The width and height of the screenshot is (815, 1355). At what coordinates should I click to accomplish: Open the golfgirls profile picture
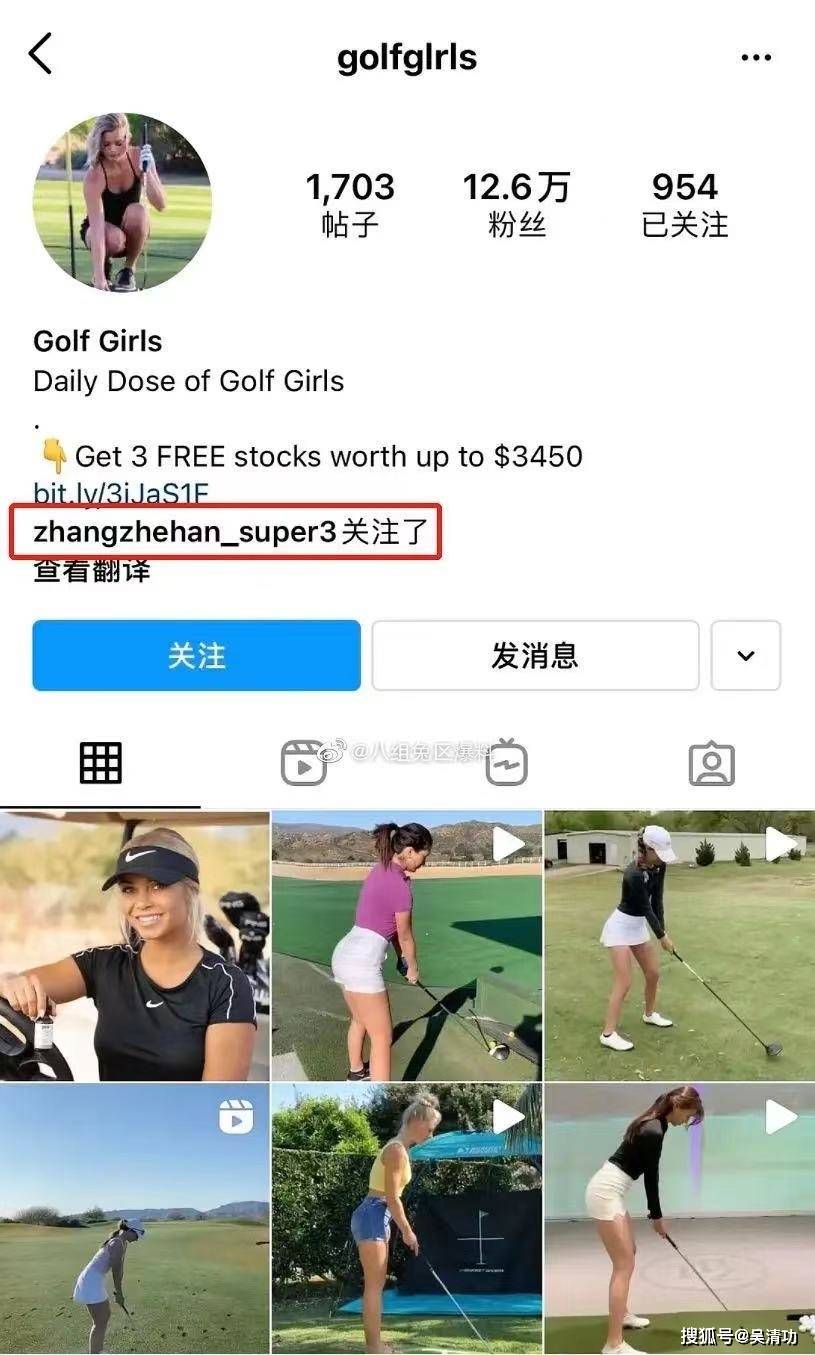point(122,202)
